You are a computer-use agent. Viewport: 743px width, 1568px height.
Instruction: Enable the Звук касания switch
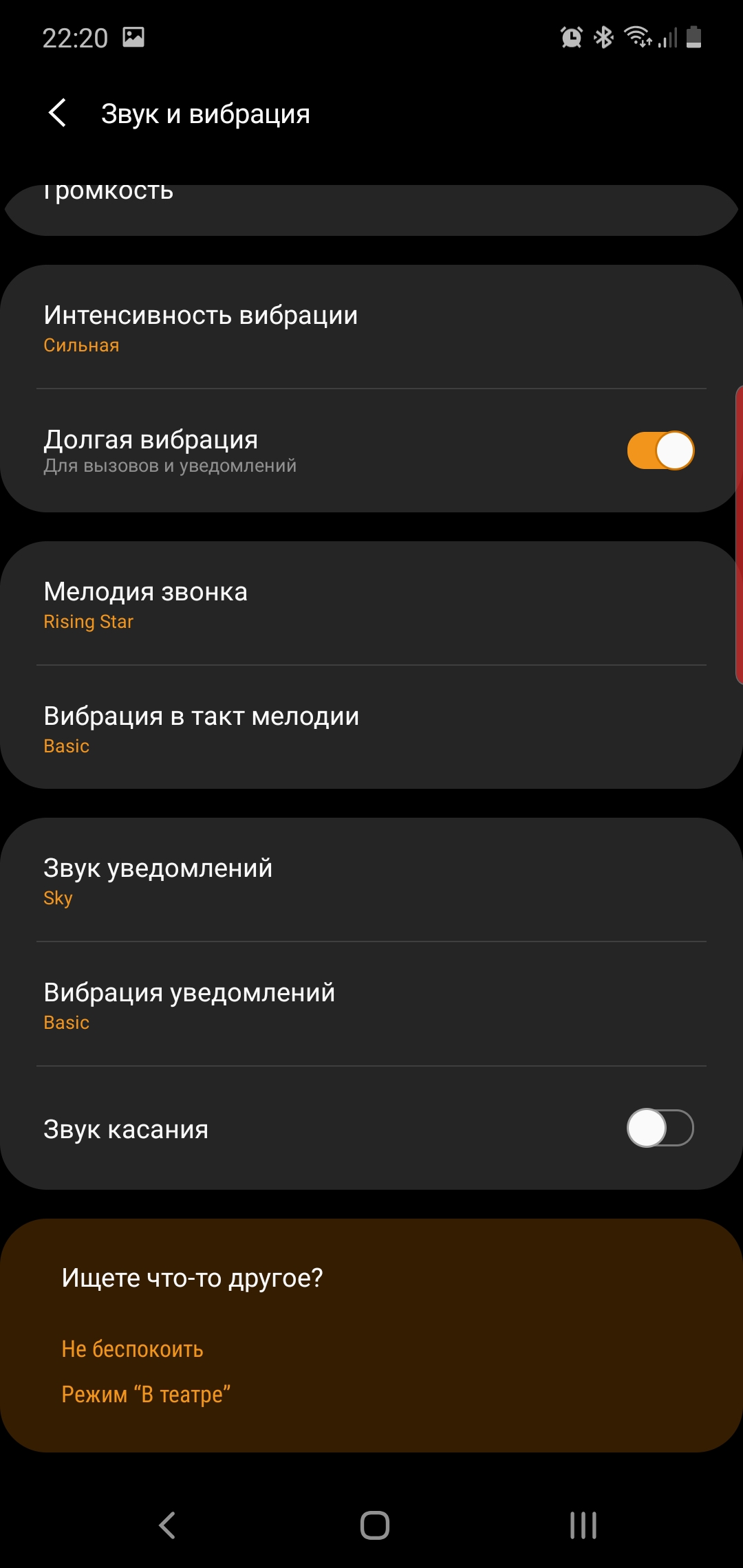coord(660,1128)
